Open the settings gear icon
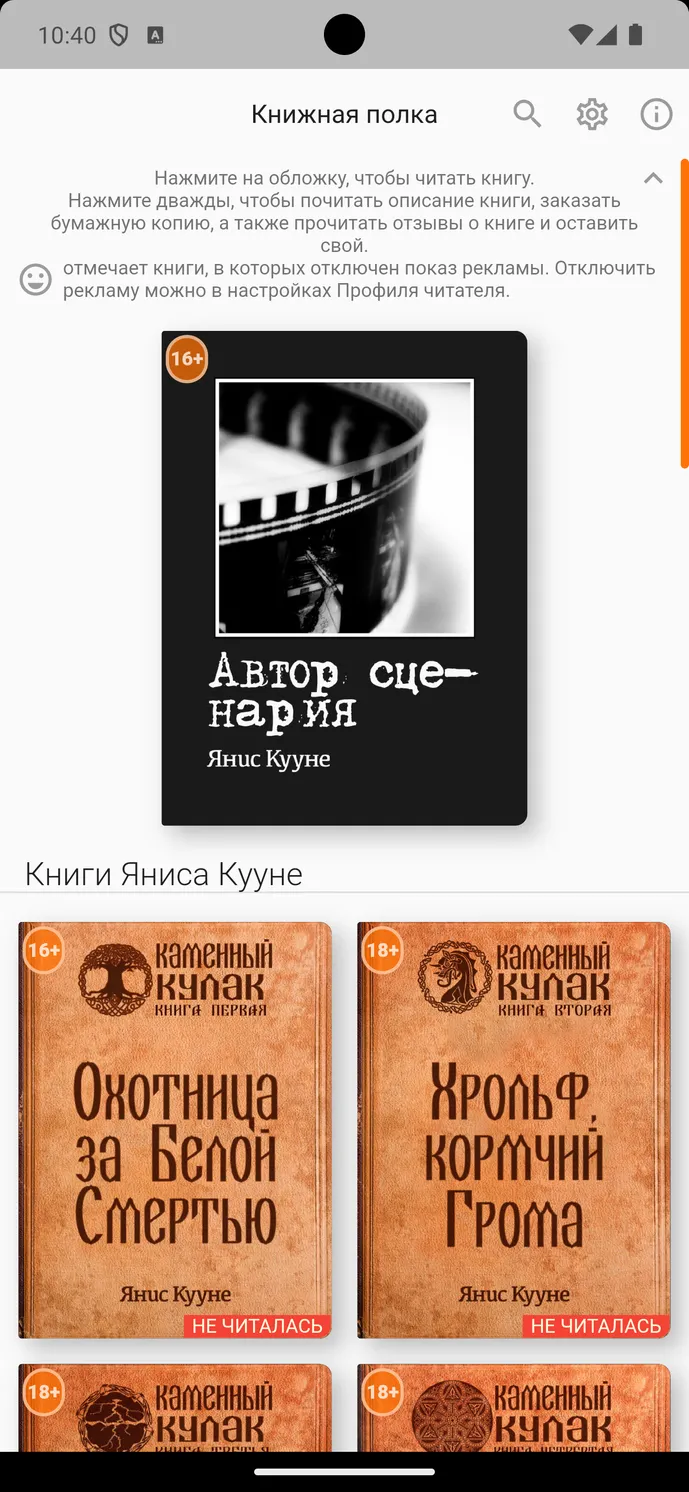Image resolution: width=689 pixels, height=1492 pixels. 592,114
